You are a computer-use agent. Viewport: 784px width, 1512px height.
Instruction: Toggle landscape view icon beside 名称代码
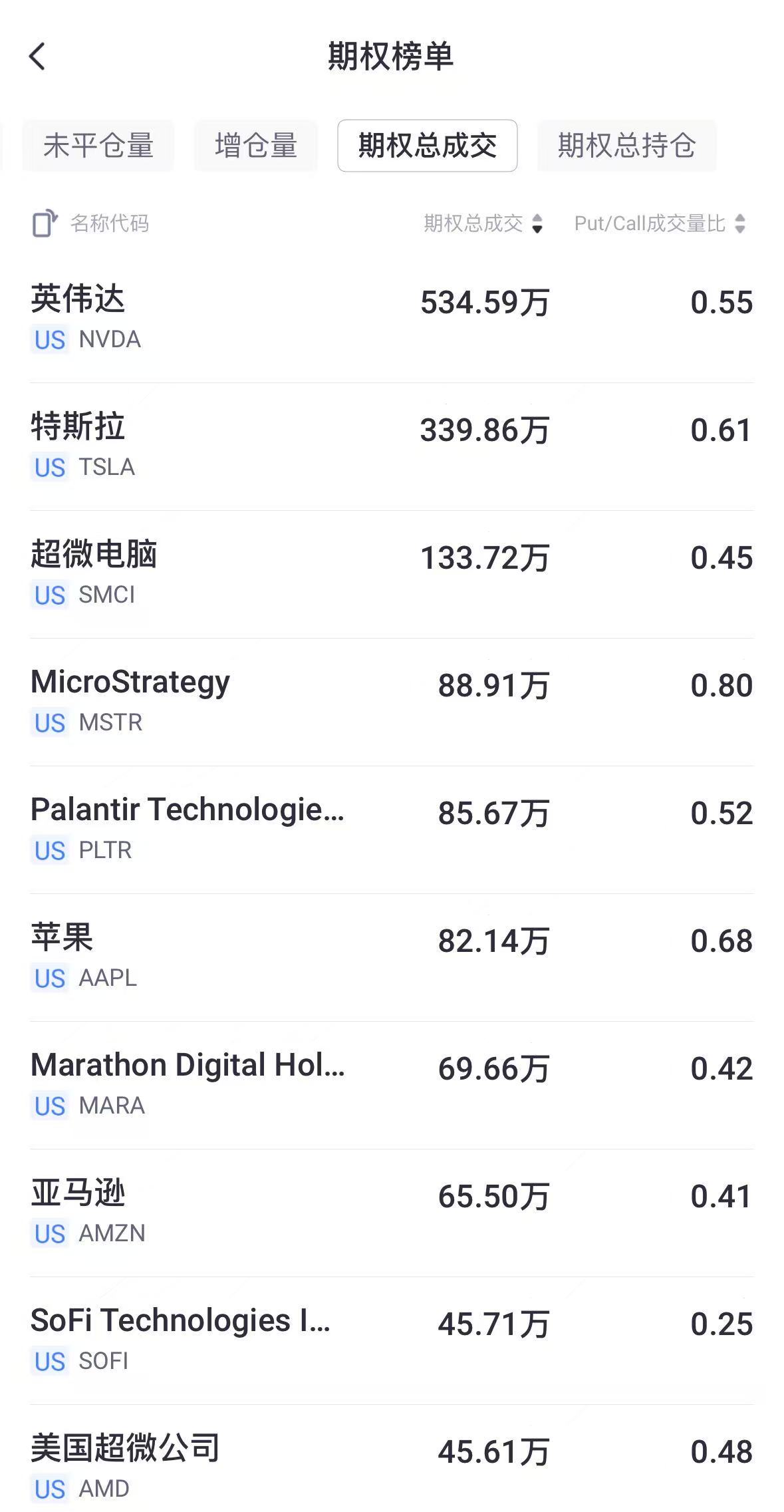coord(45,224)
